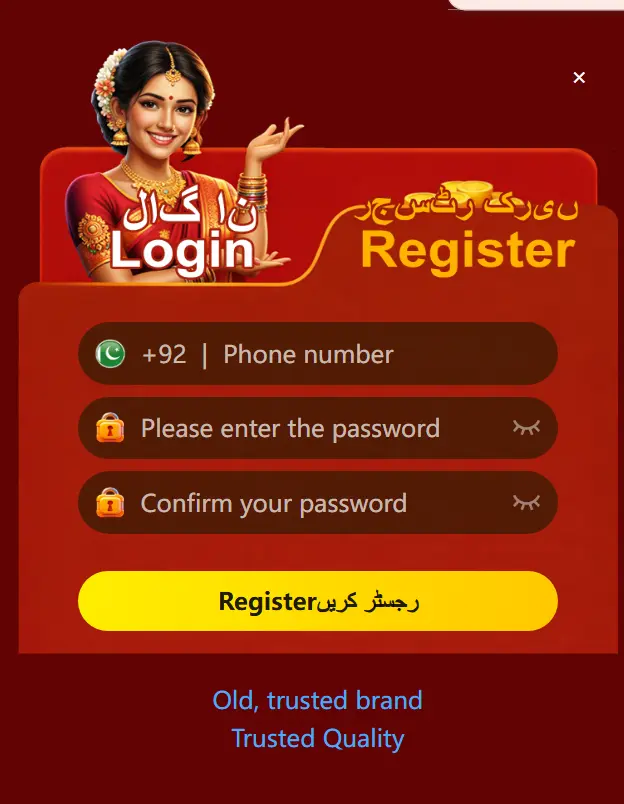
Task: Tap the password entry field
Action: (x=310, y=428)
